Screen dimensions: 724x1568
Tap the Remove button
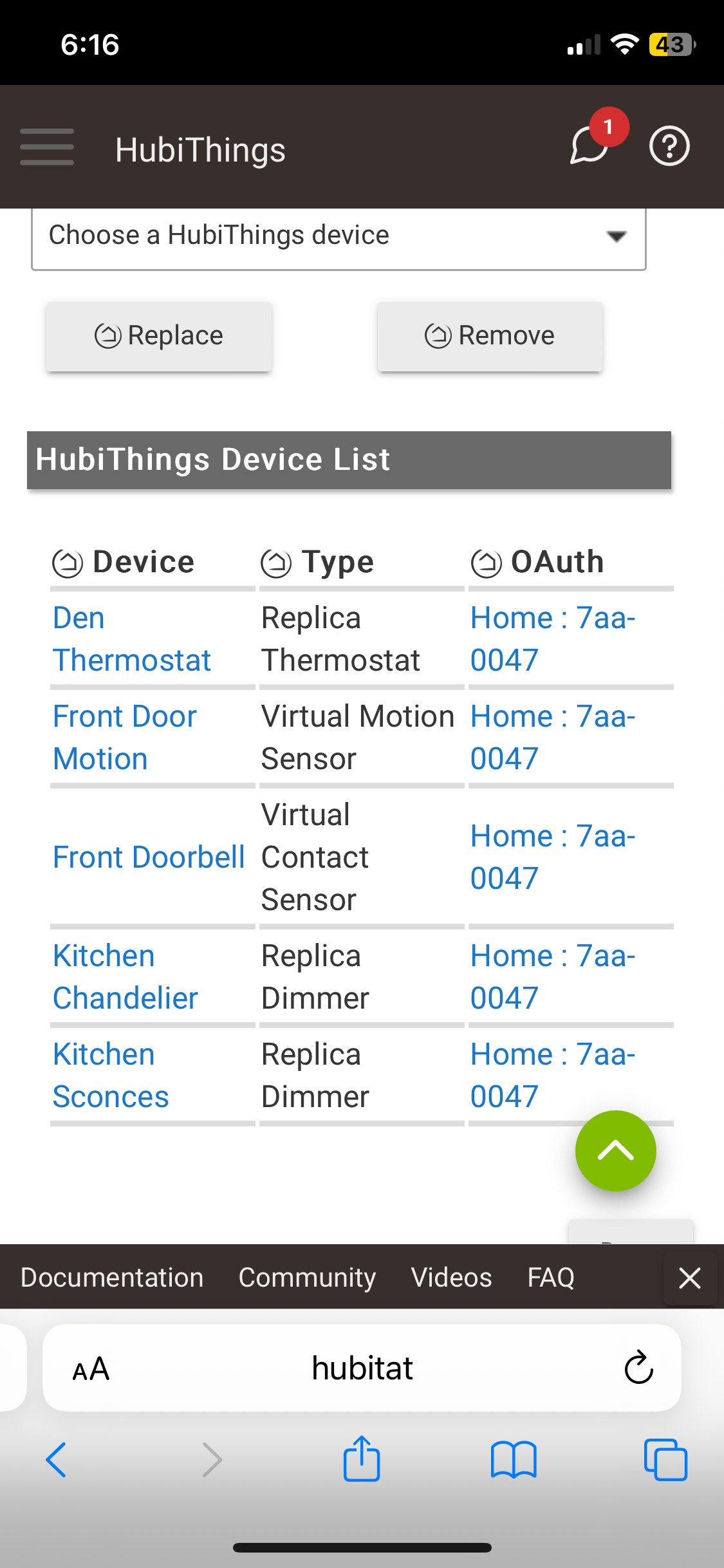click(x=490, y=336)
